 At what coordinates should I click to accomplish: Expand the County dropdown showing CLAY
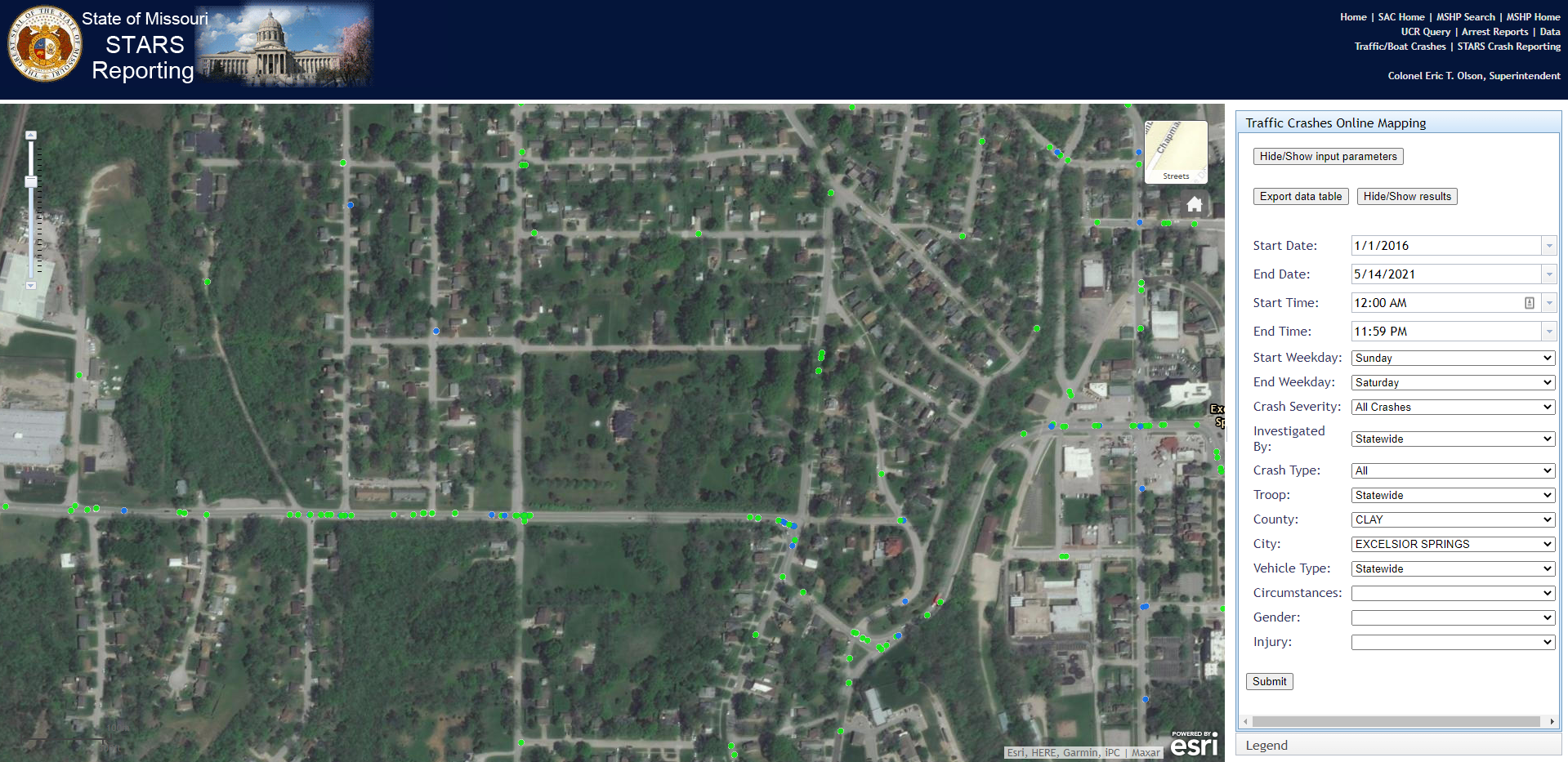(x=1452, y=519)
